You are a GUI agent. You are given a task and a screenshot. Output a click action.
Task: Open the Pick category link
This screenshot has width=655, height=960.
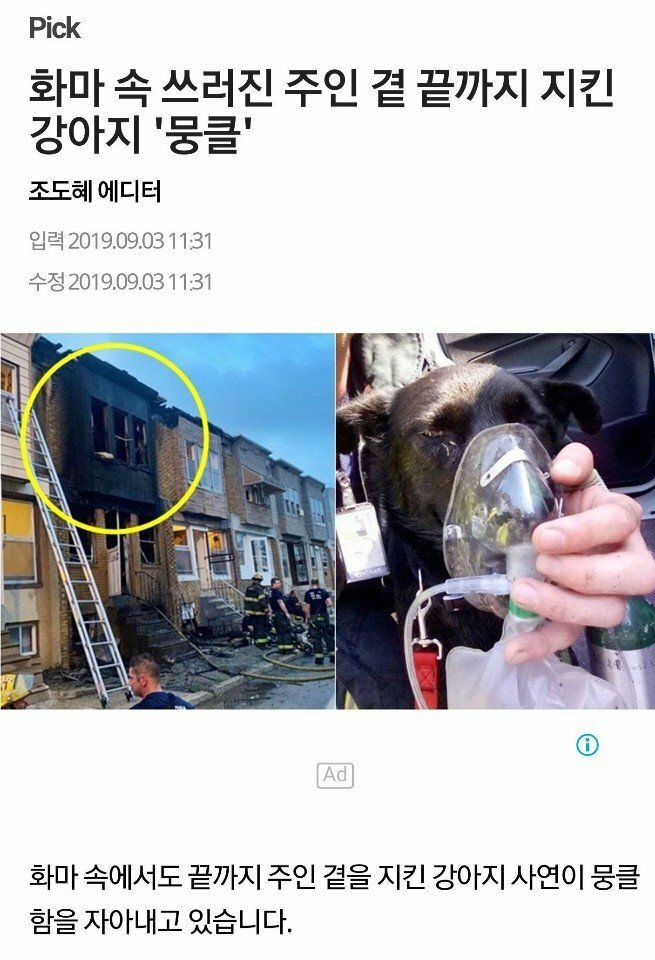click(x=54, y=28)
